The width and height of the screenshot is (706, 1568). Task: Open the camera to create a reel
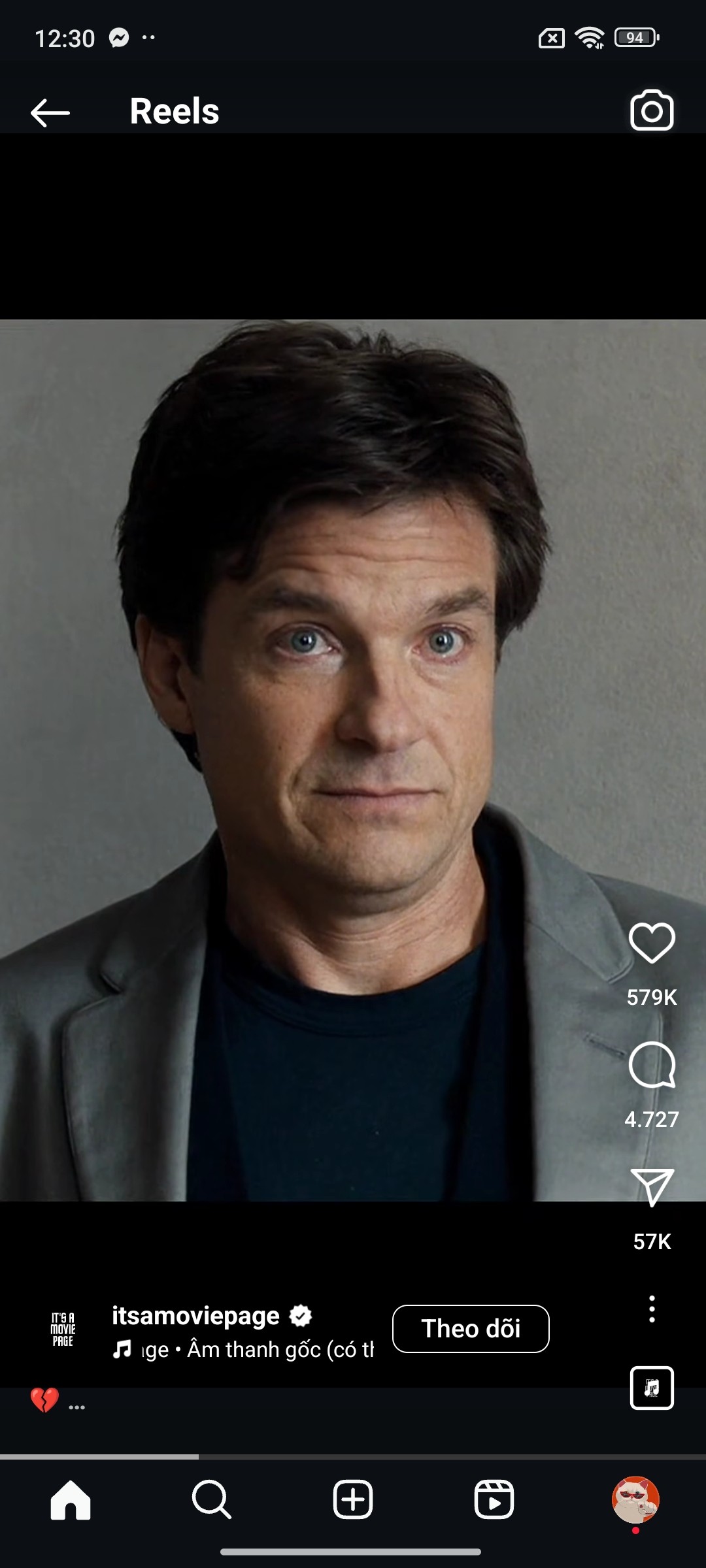tap(651, 110)
